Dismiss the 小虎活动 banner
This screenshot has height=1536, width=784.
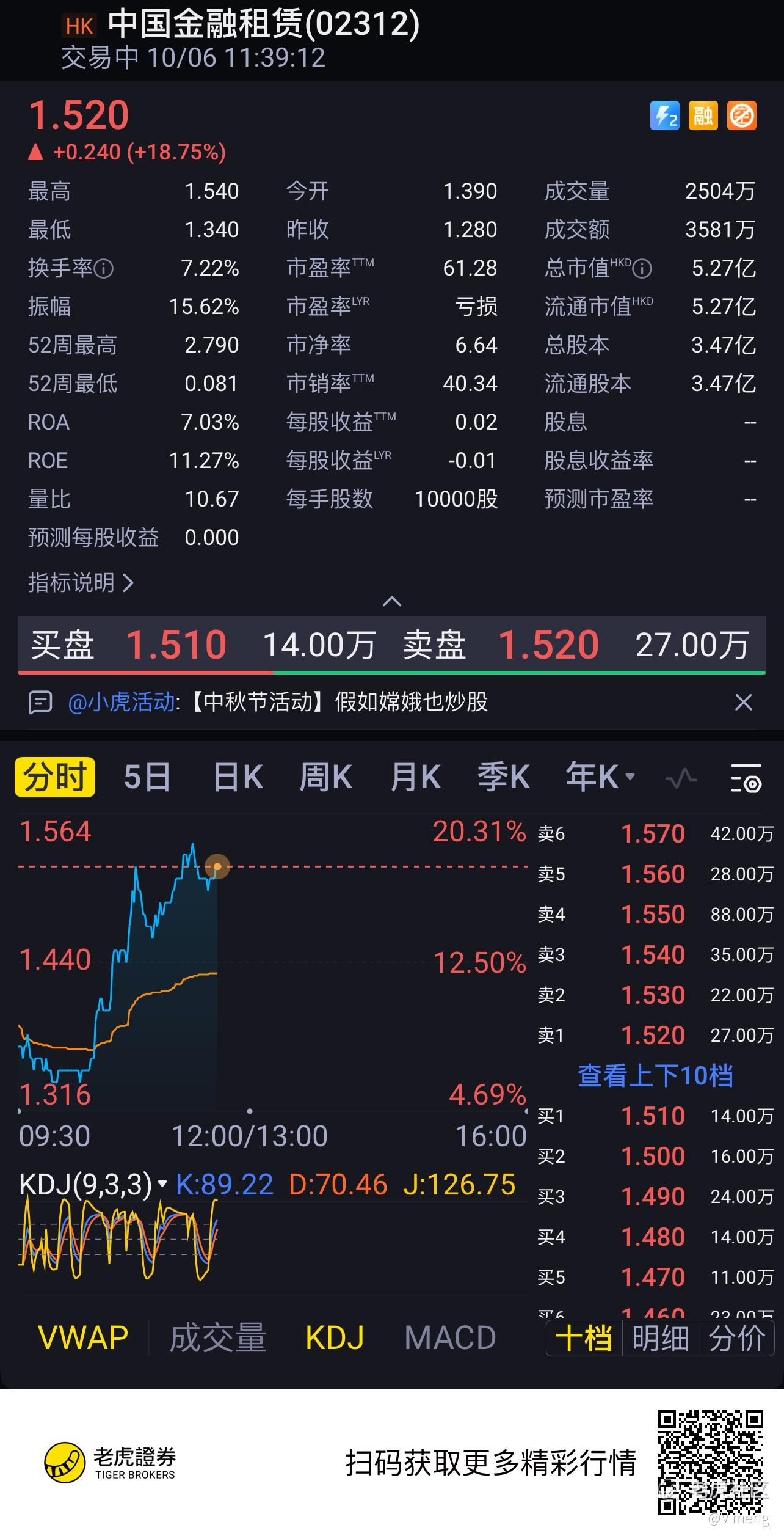pos(743,702)
